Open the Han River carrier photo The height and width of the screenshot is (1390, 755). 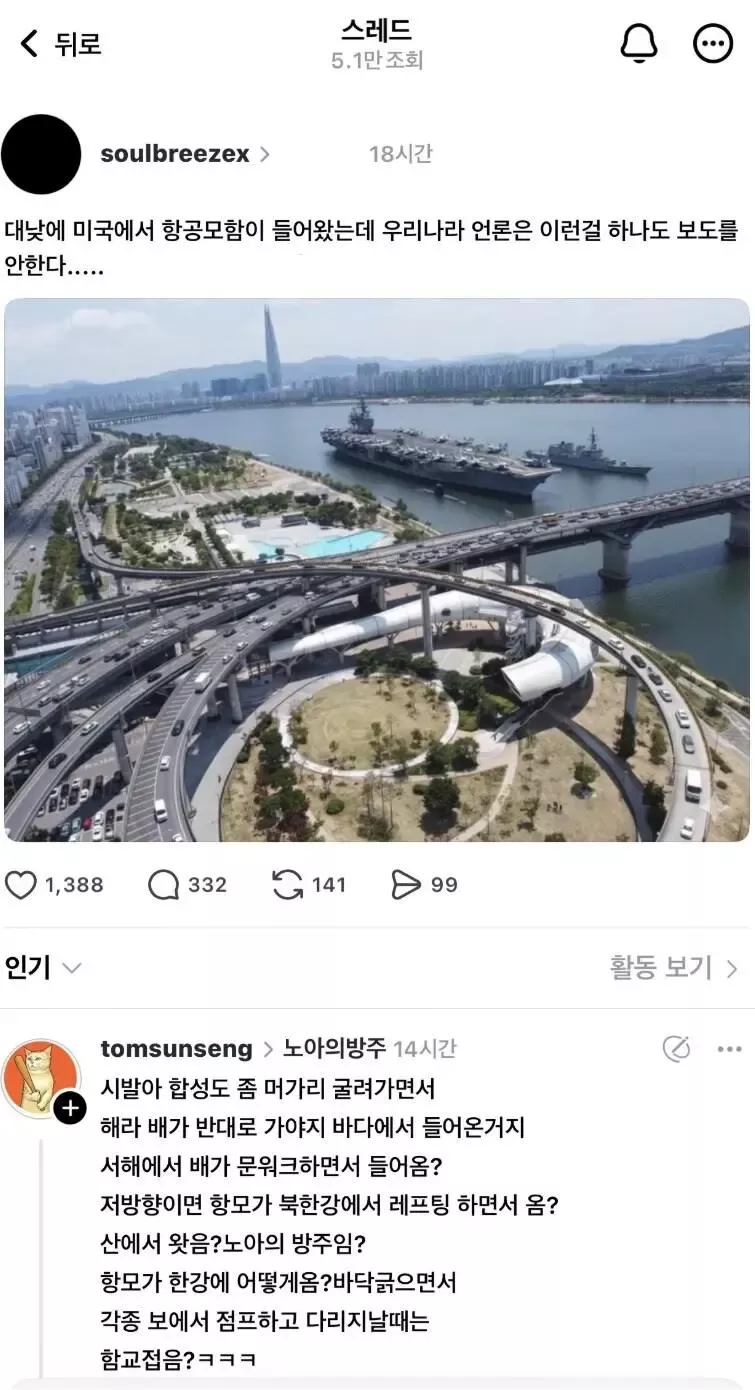[x=377, y=573]
